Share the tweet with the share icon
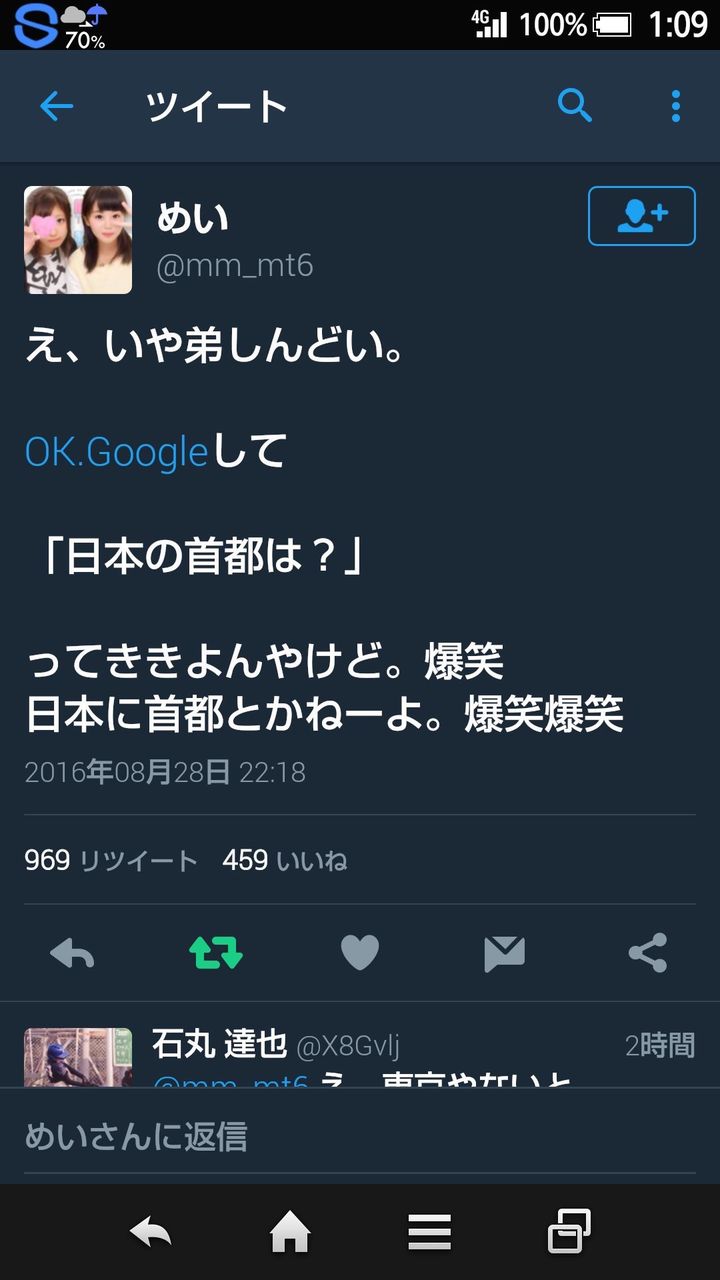Viewport: 720px width, 1280px height. click(648, 953)
